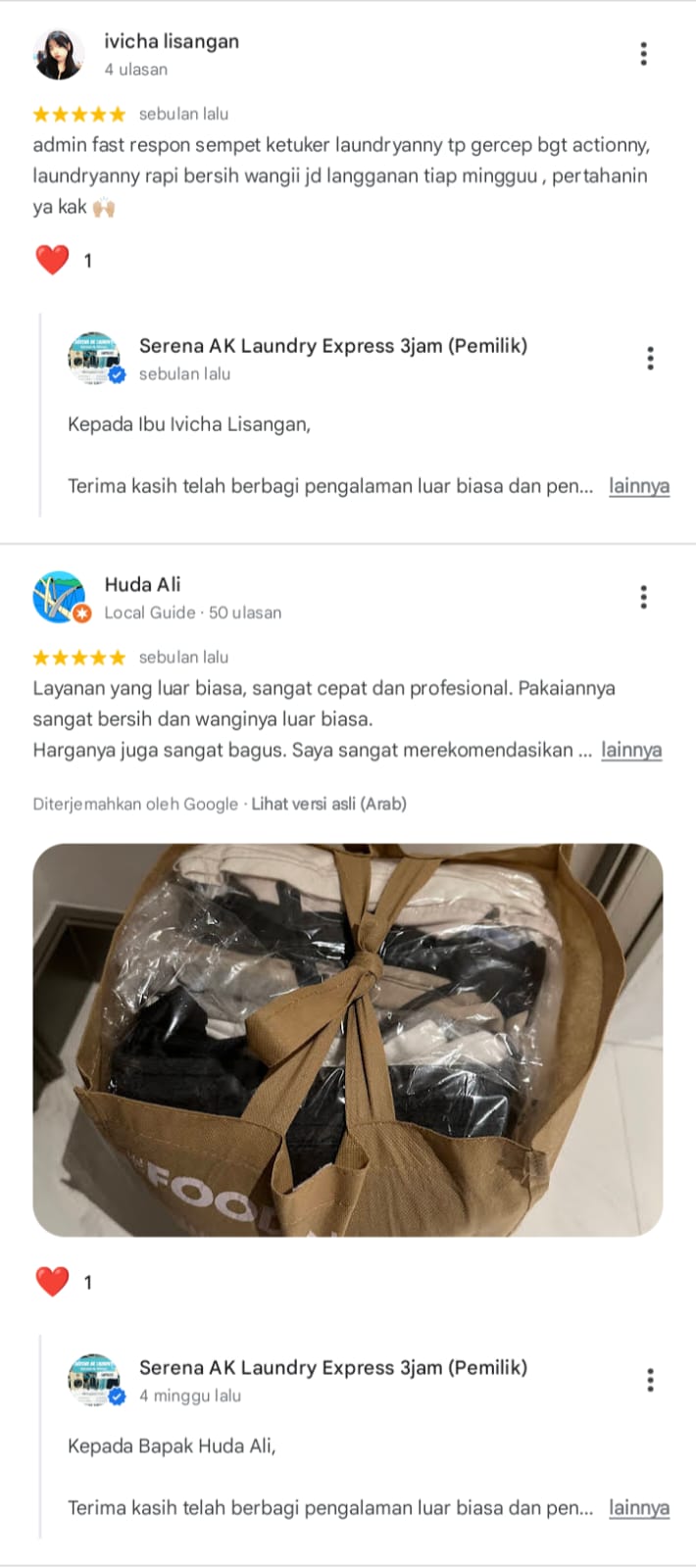Open options for owner reply to Huda Ali
Image resolution: width=696 pixels, height=1568 pixels.
click(650, 1381)
